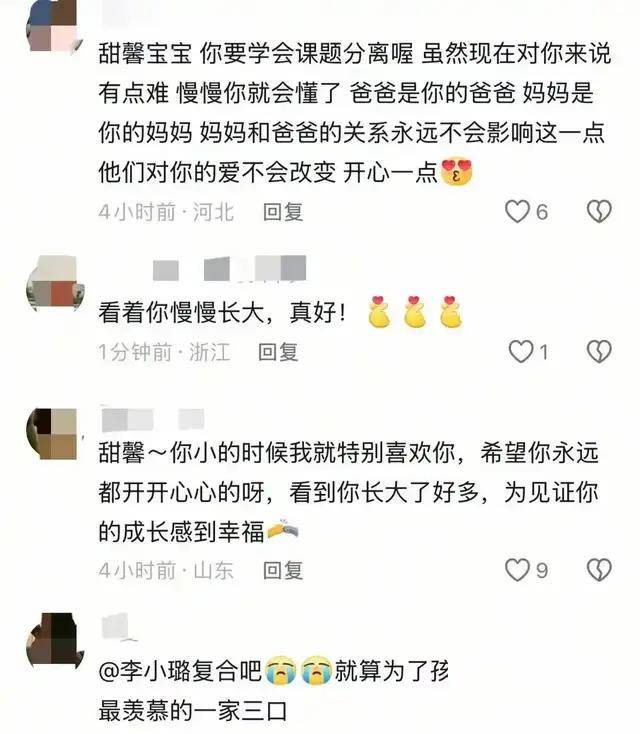Like the comment from 河北
The image size is (640, 734).
tap(516, 212)
